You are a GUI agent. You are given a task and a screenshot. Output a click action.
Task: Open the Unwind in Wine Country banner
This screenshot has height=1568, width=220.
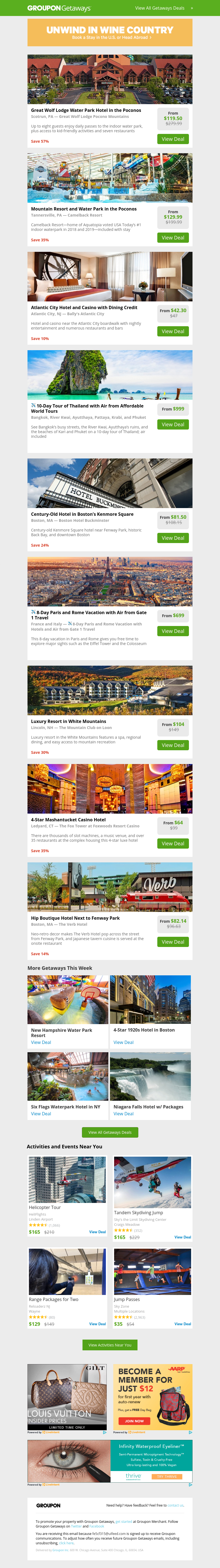click(110, 32)
